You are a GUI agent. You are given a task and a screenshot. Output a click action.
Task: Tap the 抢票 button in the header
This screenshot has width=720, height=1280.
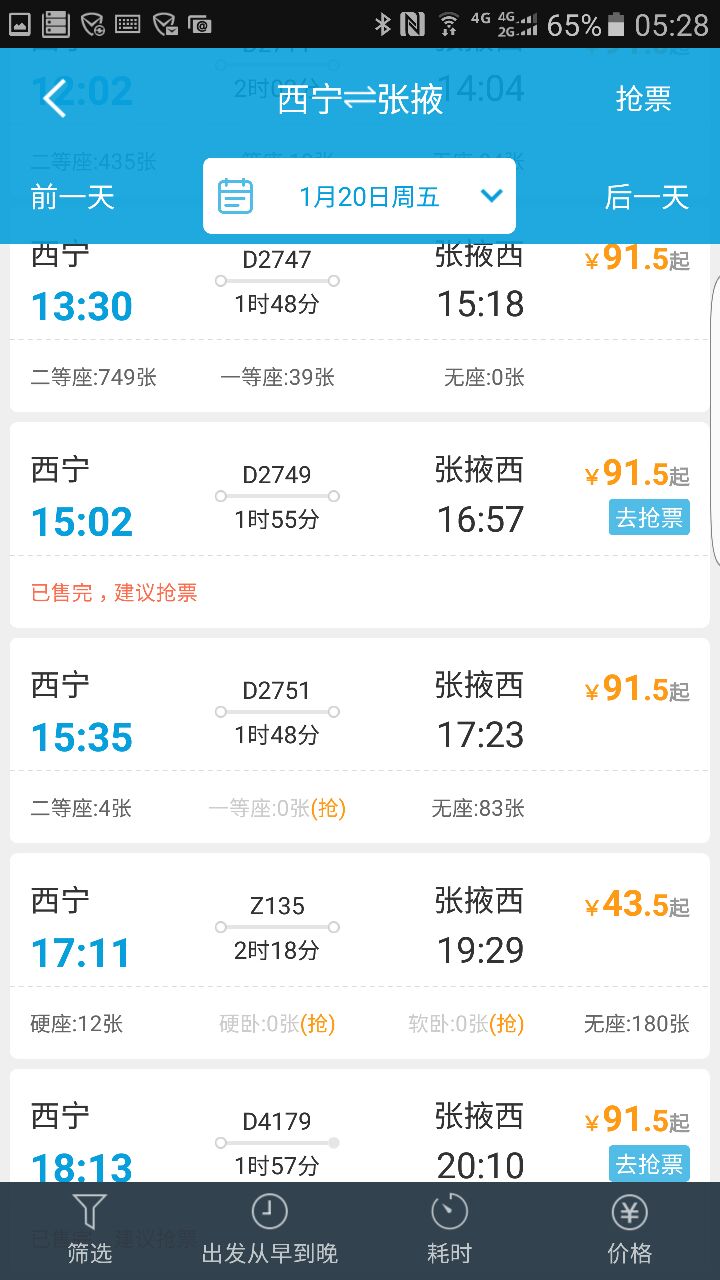[643, 99]
